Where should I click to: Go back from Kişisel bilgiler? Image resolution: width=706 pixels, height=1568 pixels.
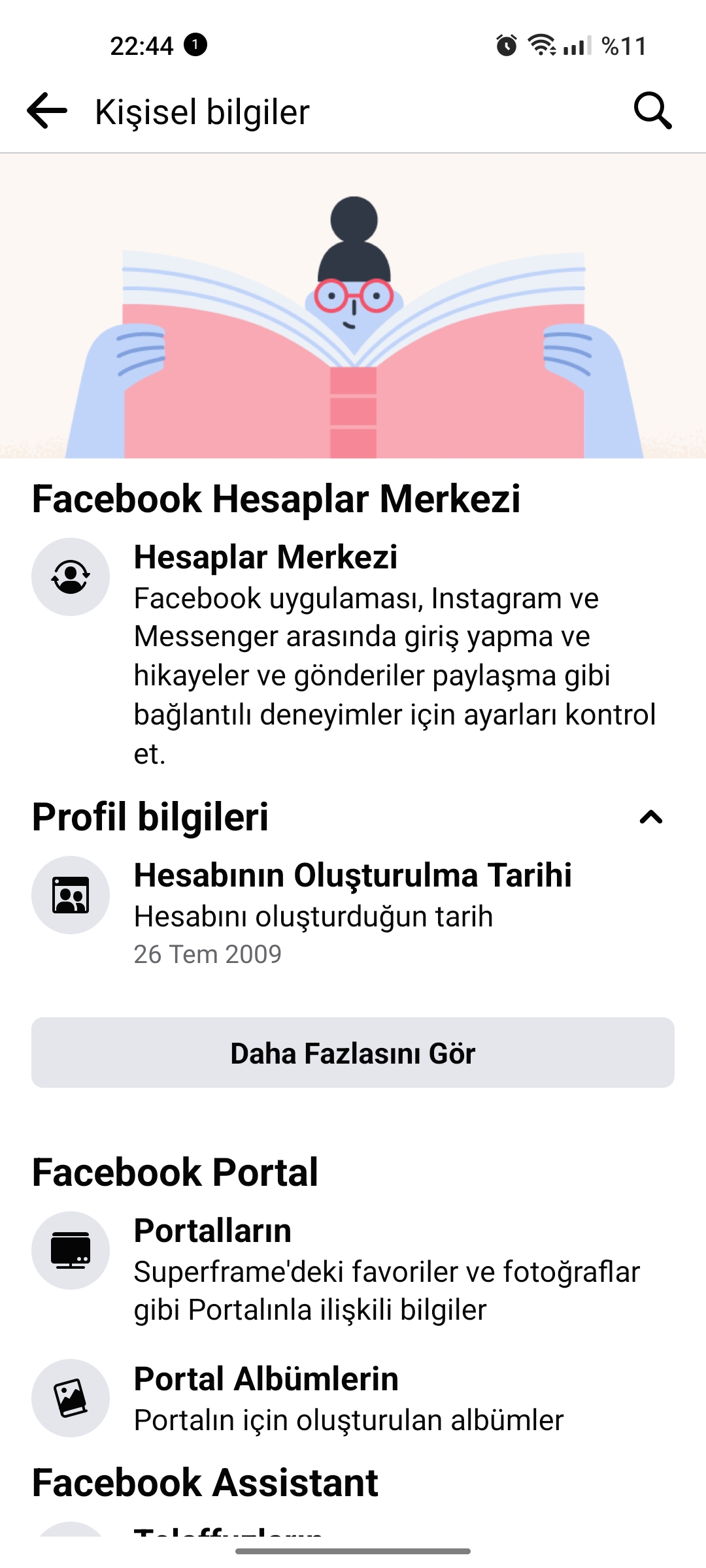coord(47,111)
